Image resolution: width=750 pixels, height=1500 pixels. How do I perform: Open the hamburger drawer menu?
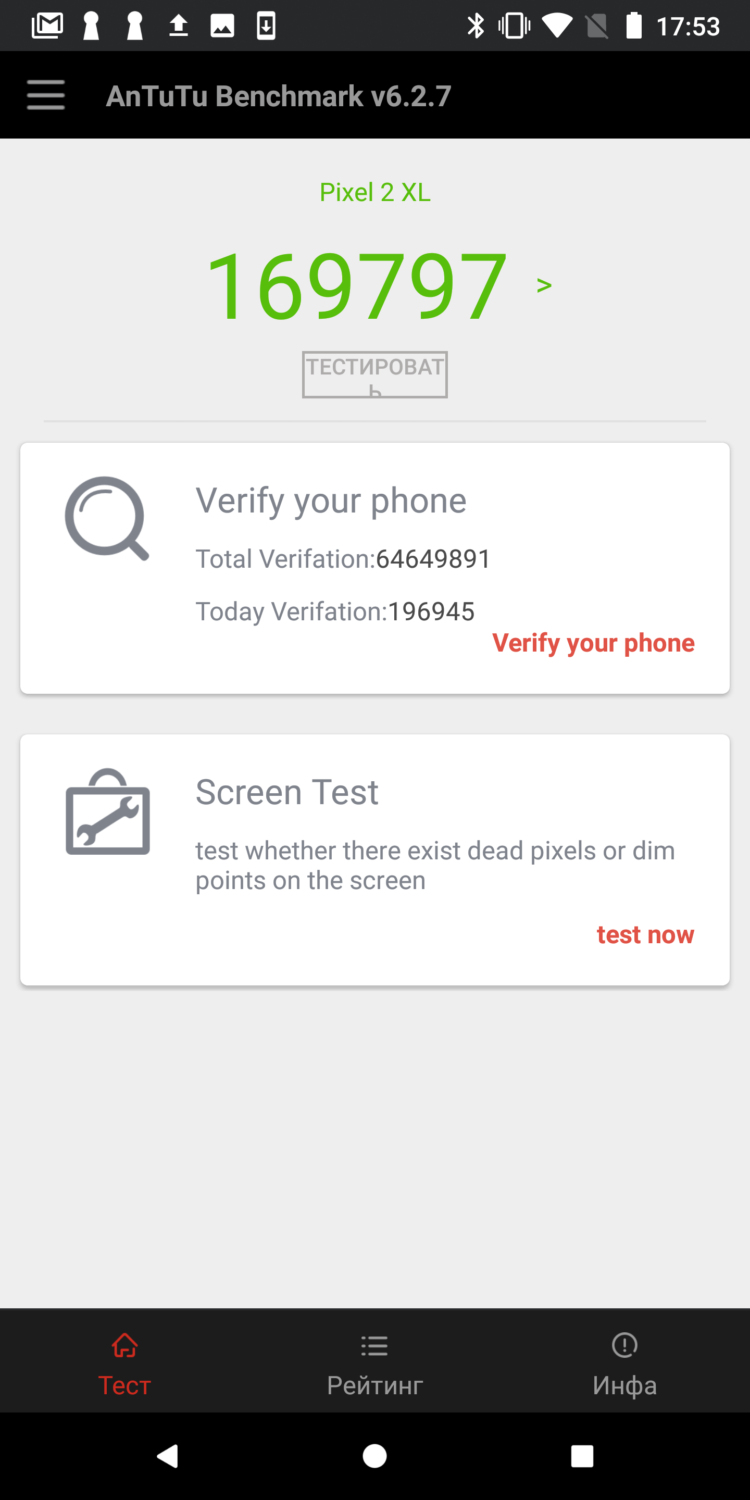tap(46, 96)
